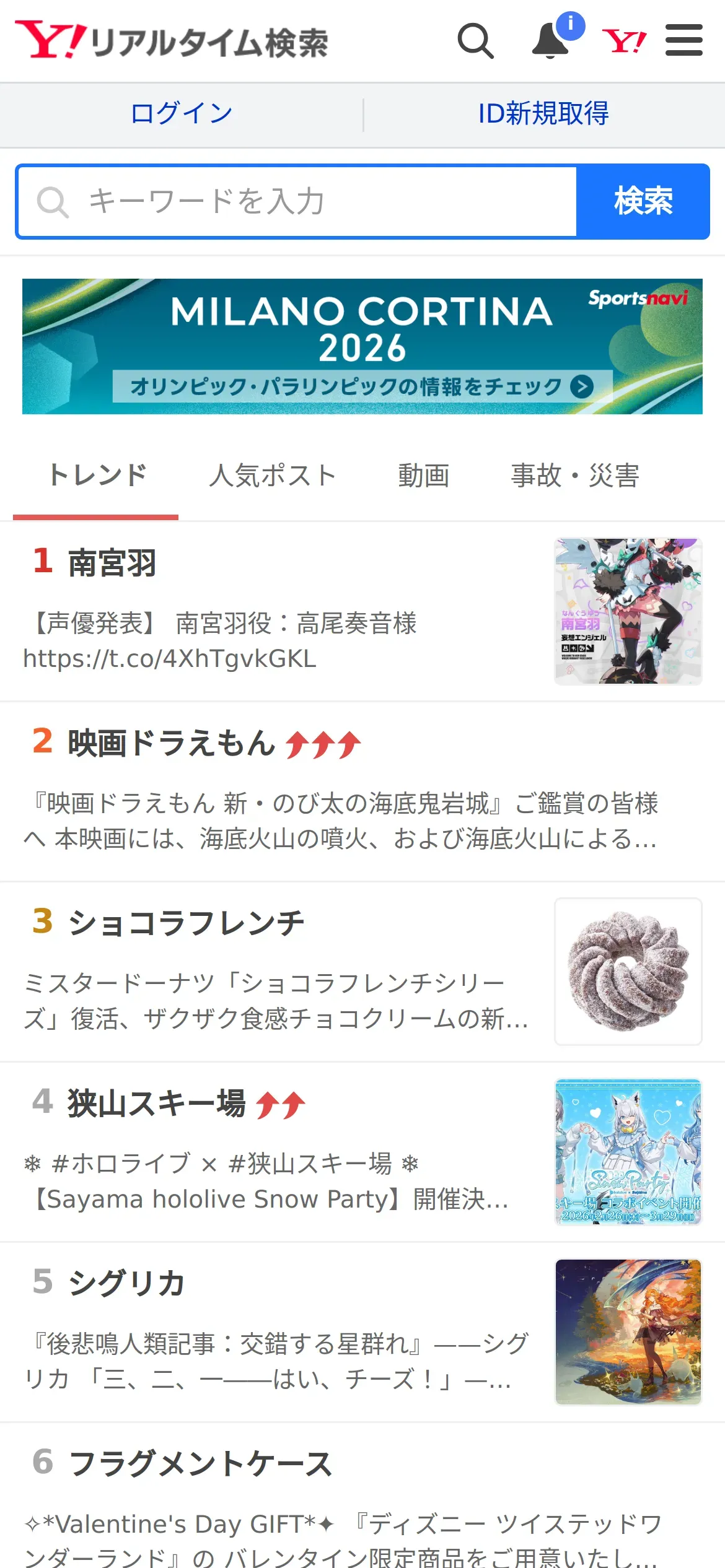Tap the ログイン link
Image resolution: width=725 pixels, height=1568 pixels.
tap(181, 114)
